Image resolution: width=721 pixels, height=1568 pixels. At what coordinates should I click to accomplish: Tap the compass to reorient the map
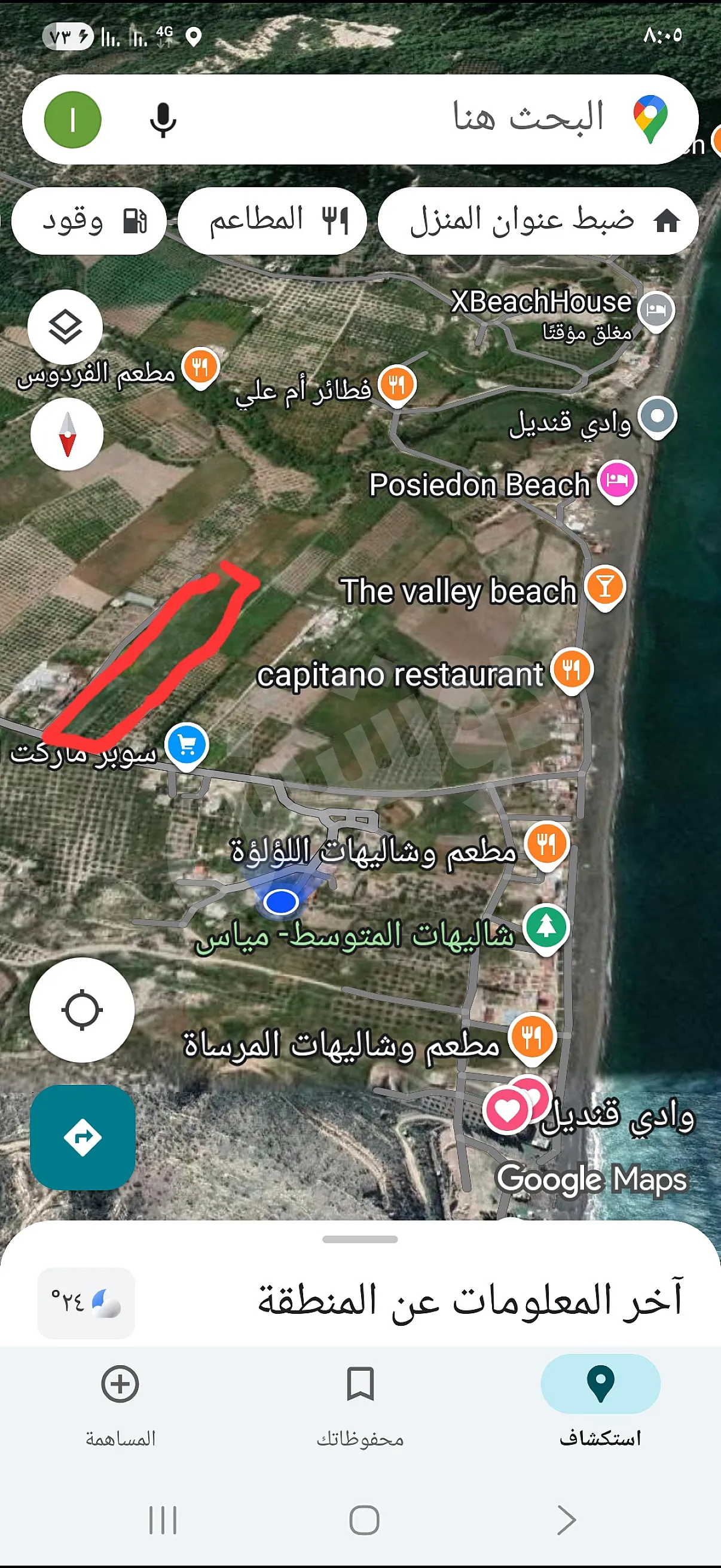pyautogui.click(x=67, y=434)
